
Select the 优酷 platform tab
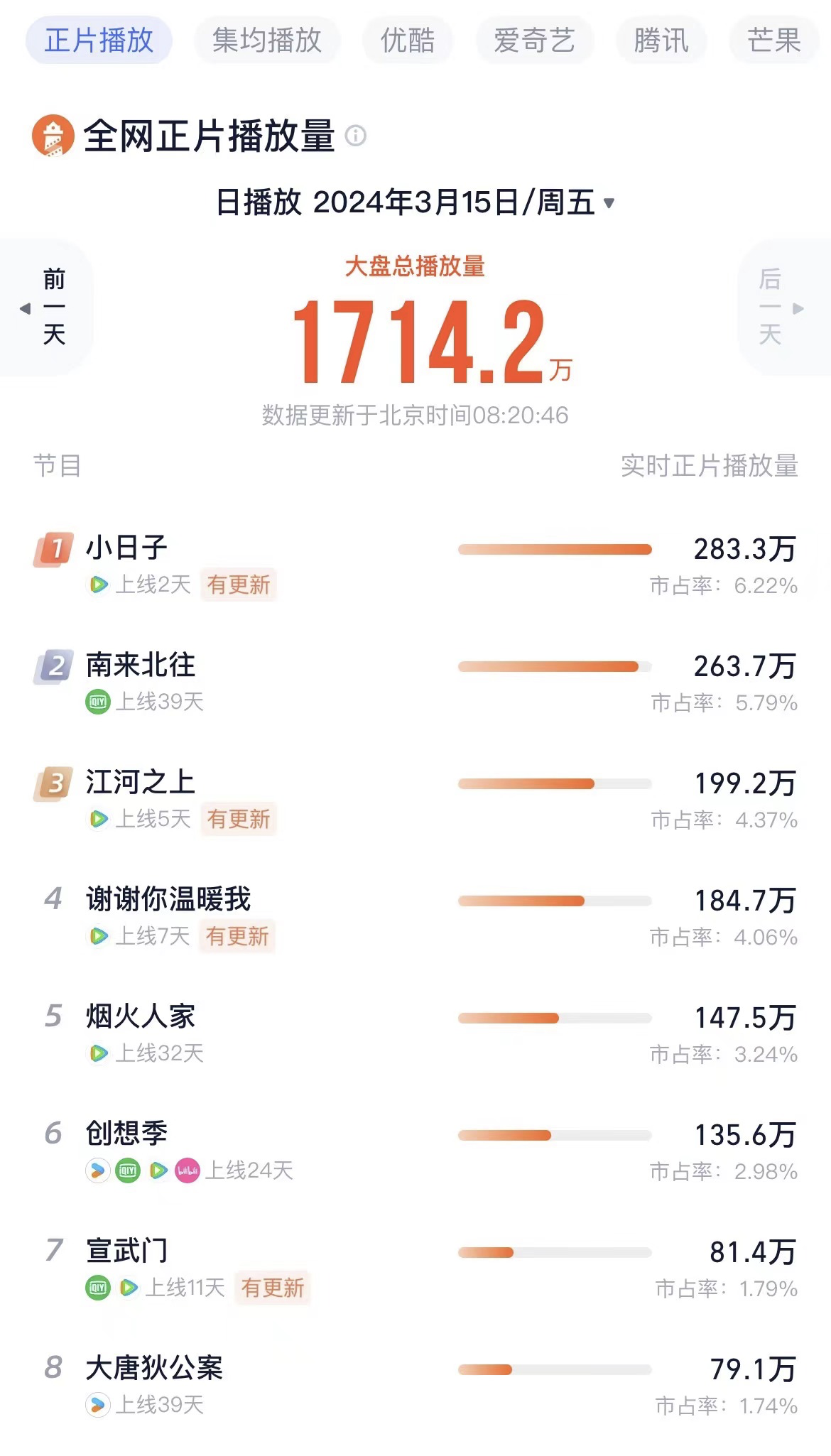tap(407, 40)
